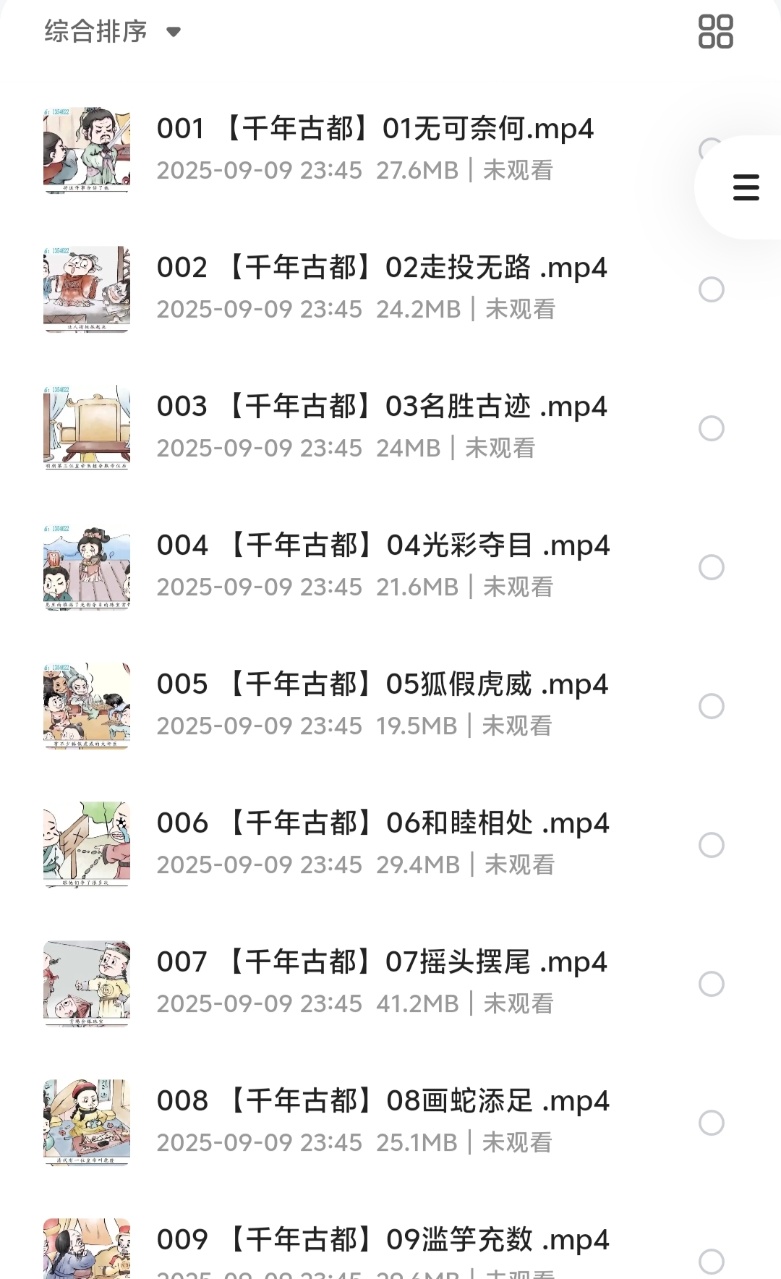Open the floating list menu button
The height and width of the screenshot is (1279, 781).
(745, 187)
